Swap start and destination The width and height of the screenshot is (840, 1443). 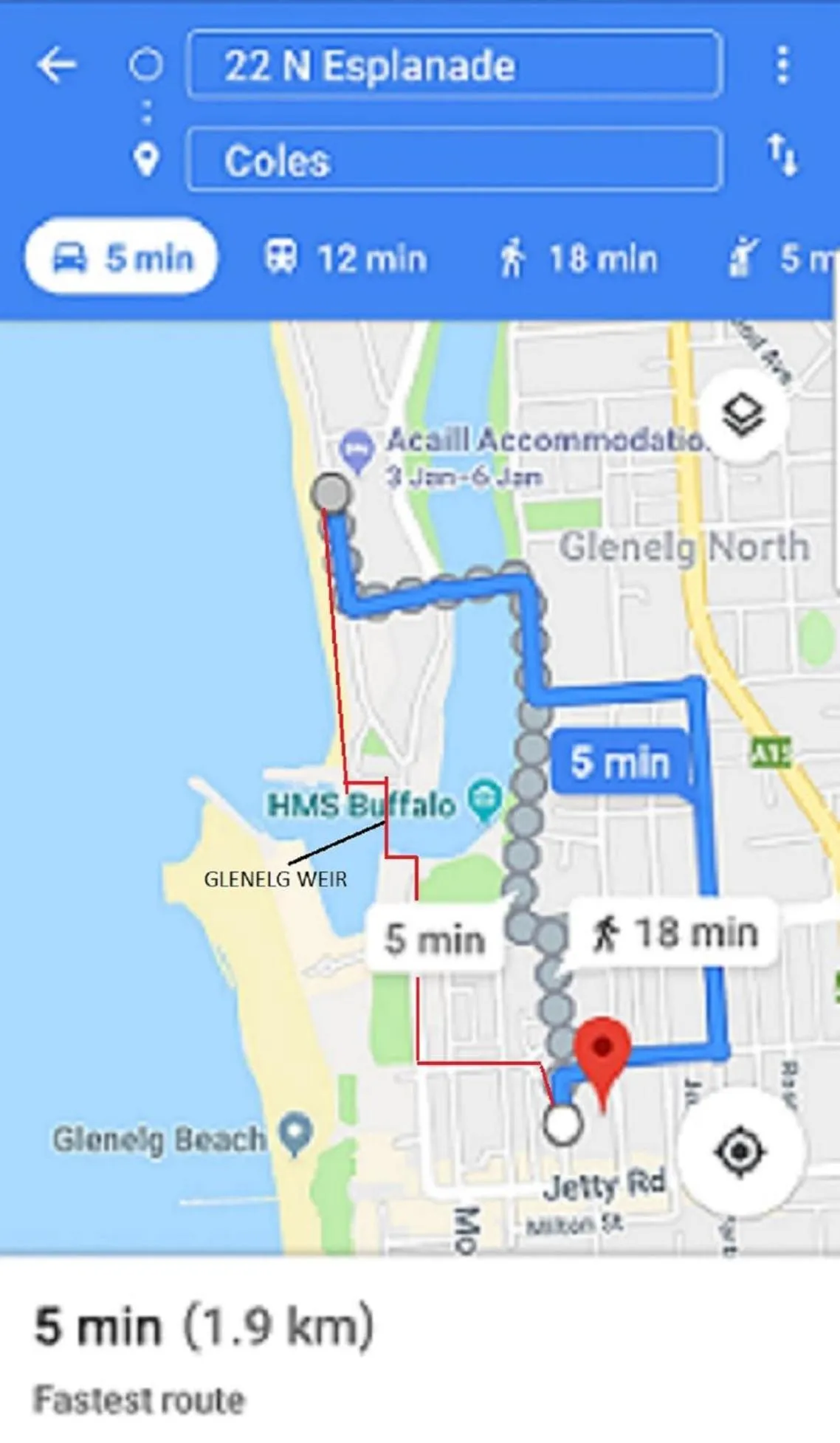point(782,155)
